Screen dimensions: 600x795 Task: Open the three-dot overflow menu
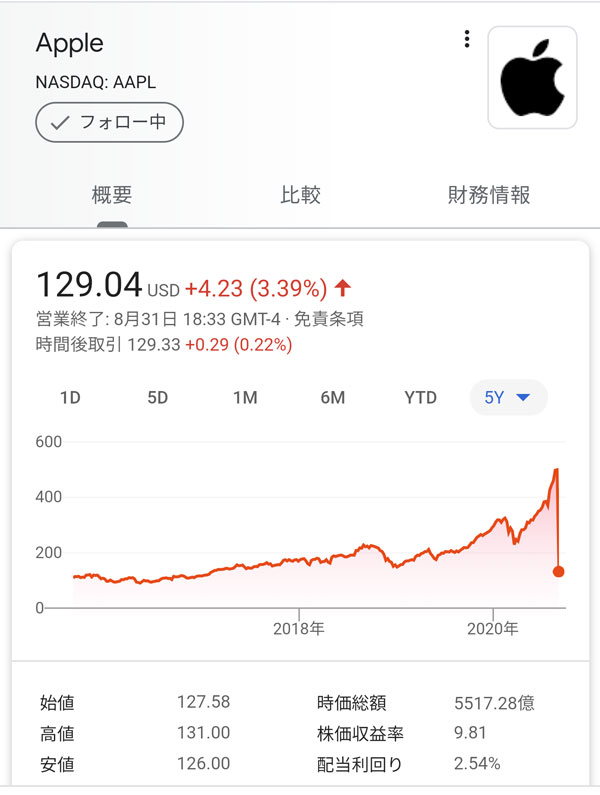[467, 40]
